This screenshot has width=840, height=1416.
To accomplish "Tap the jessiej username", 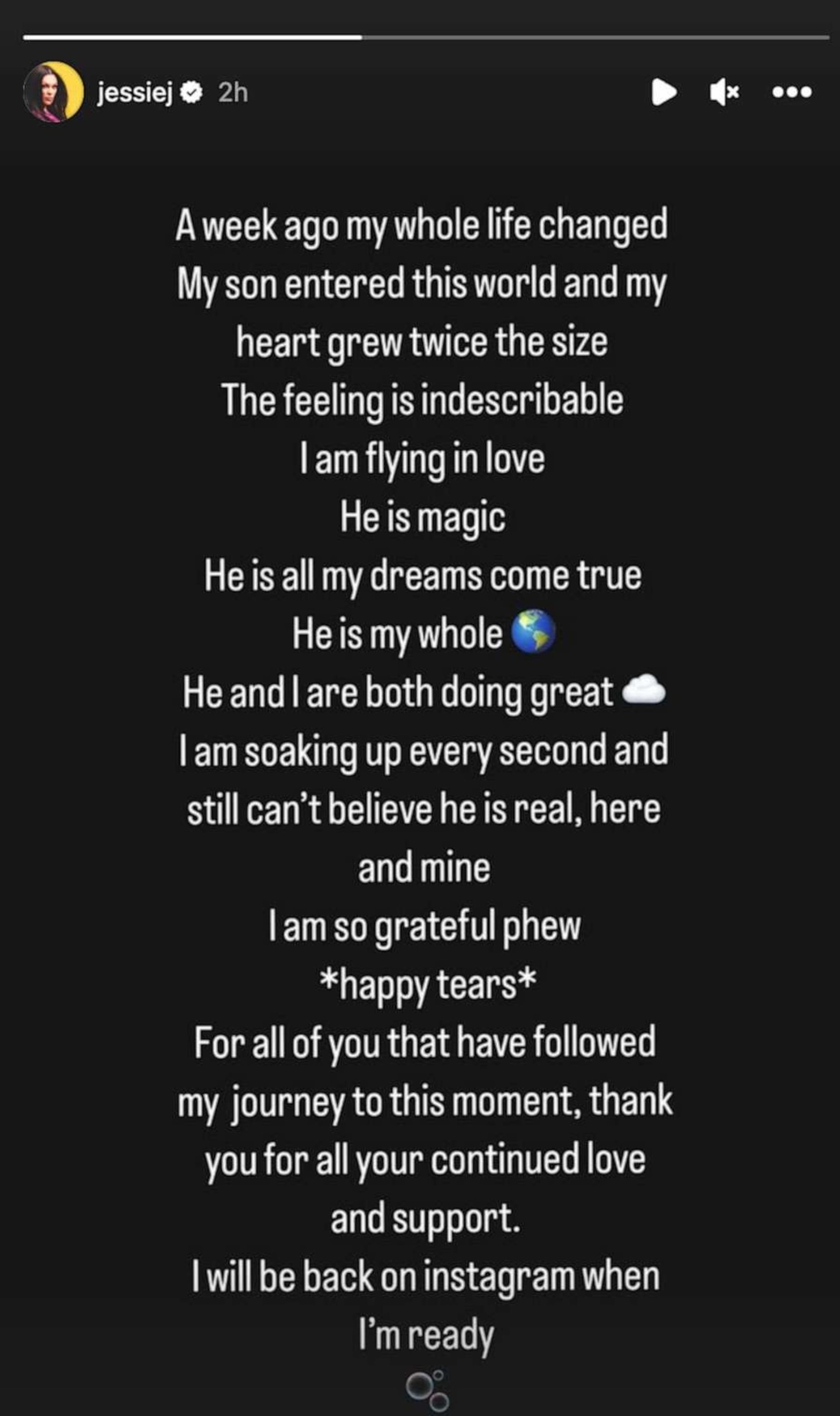I will pos(135,92).
